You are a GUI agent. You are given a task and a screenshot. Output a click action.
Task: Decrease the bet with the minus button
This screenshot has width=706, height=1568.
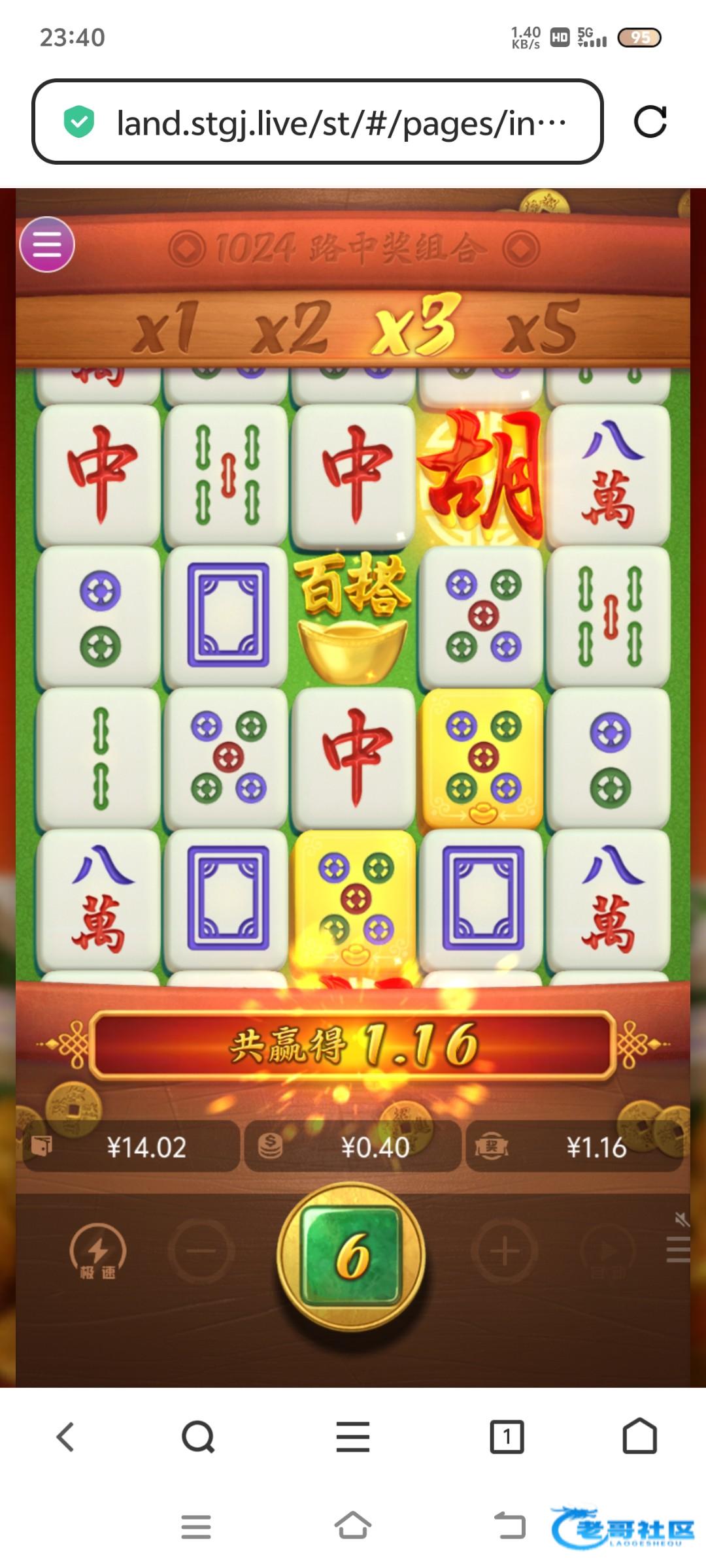[201, 1251]
